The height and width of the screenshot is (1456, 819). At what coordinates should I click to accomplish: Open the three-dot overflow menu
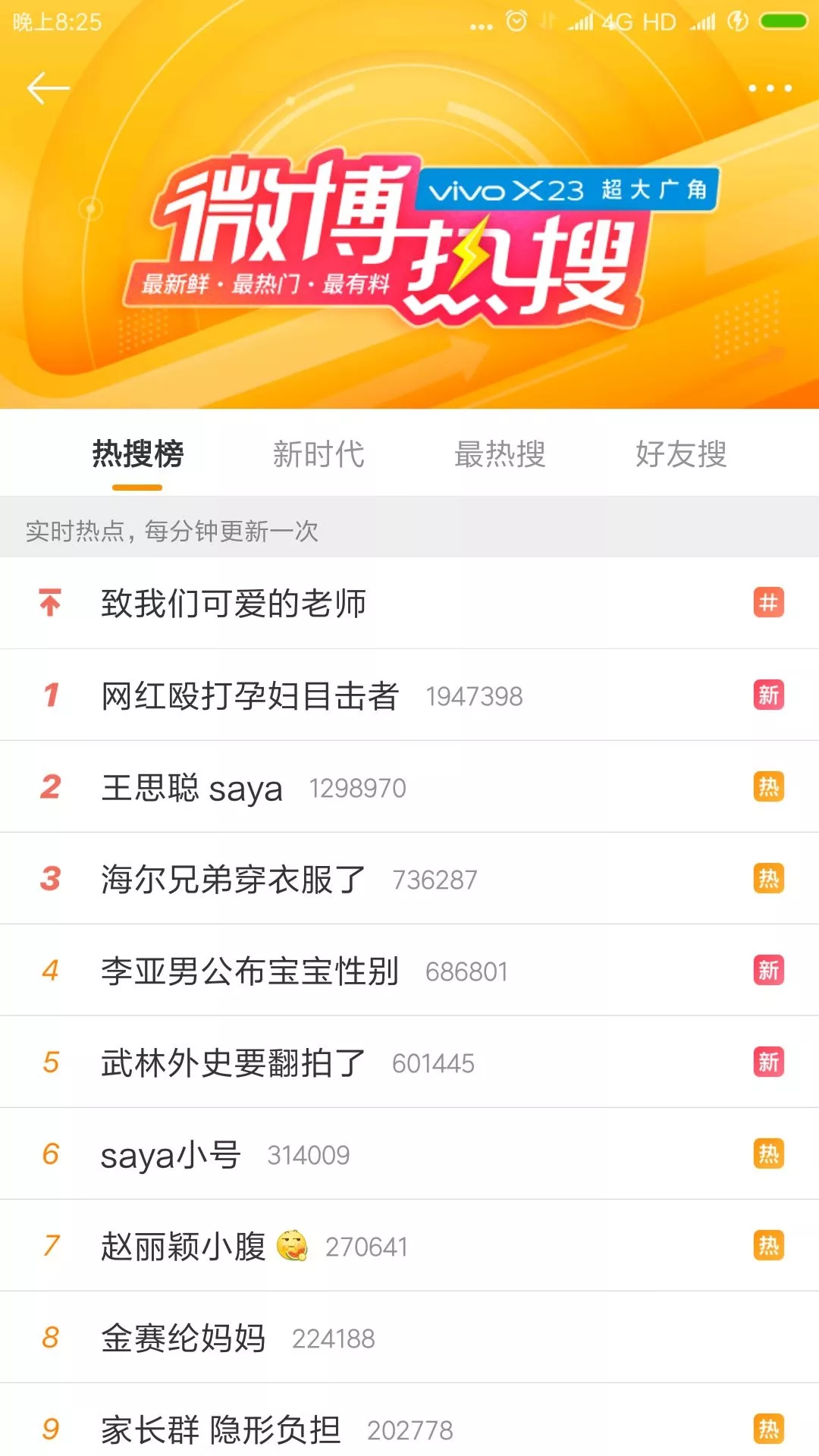(770, 89)
